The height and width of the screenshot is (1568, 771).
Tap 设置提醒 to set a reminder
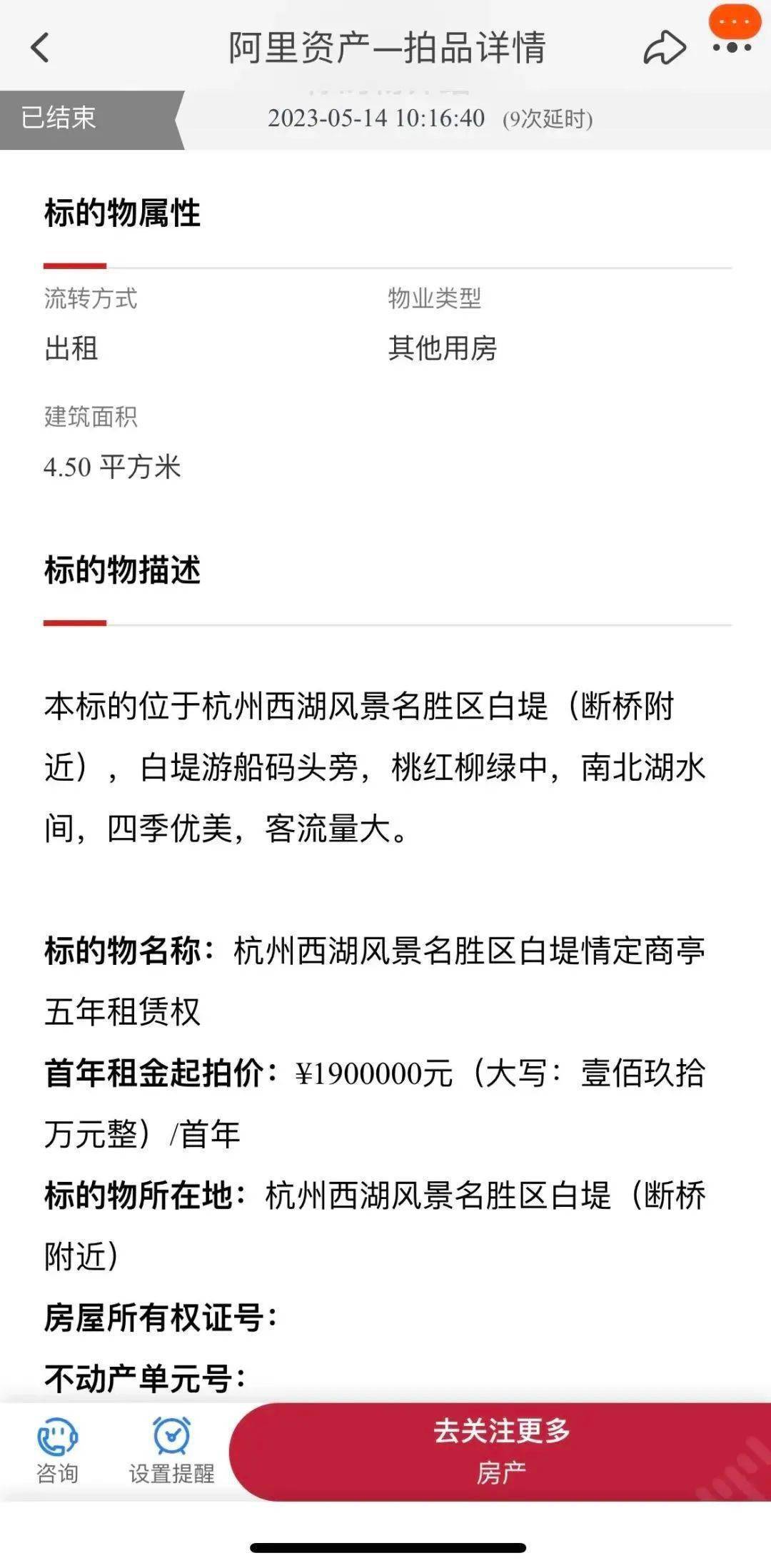point(171,1450)
